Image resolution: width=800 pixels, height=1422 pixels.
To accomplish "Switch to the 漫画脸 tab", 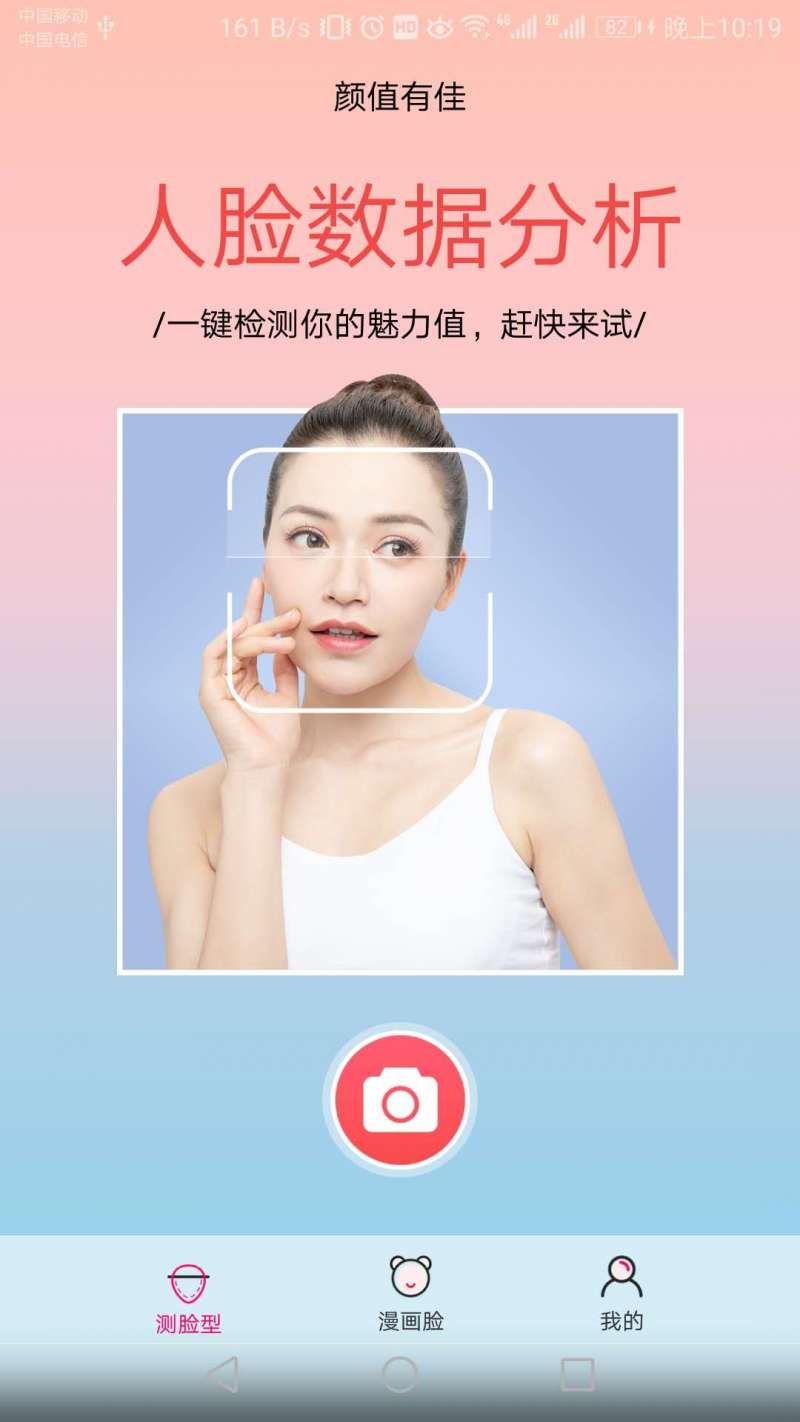I will tap(410, 1295).
